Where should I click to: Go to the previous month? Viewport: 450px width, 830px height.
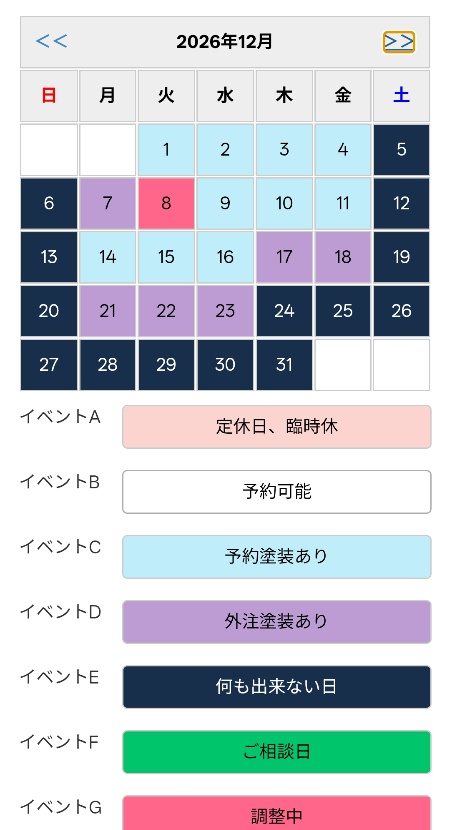coord(52,42)
